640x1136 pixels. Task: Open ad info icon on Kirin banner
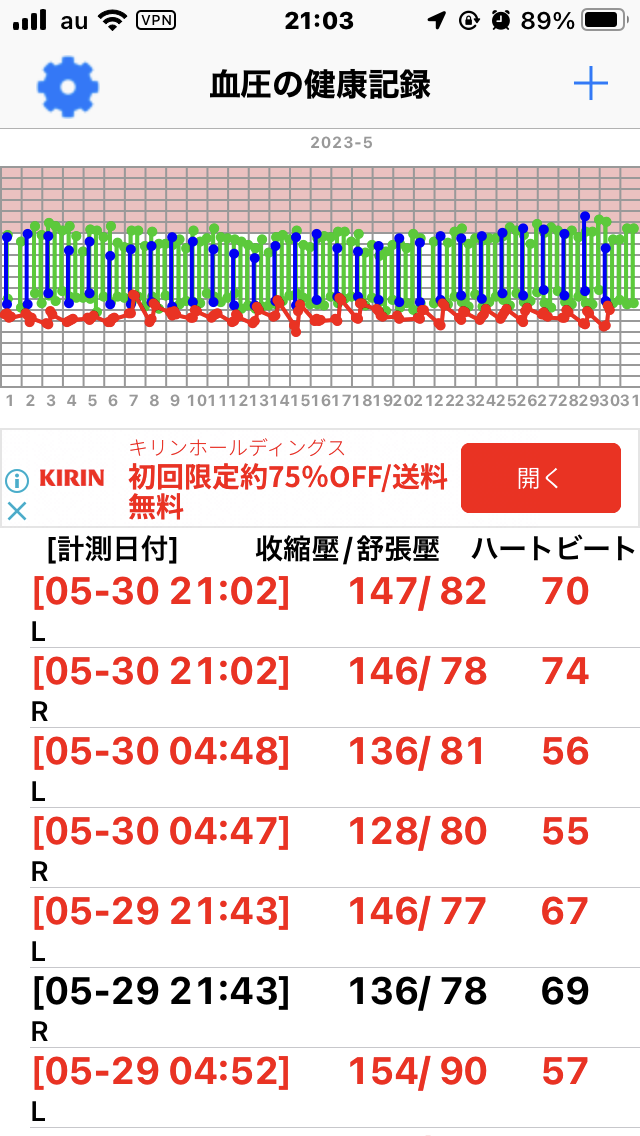tap(17, 480)
